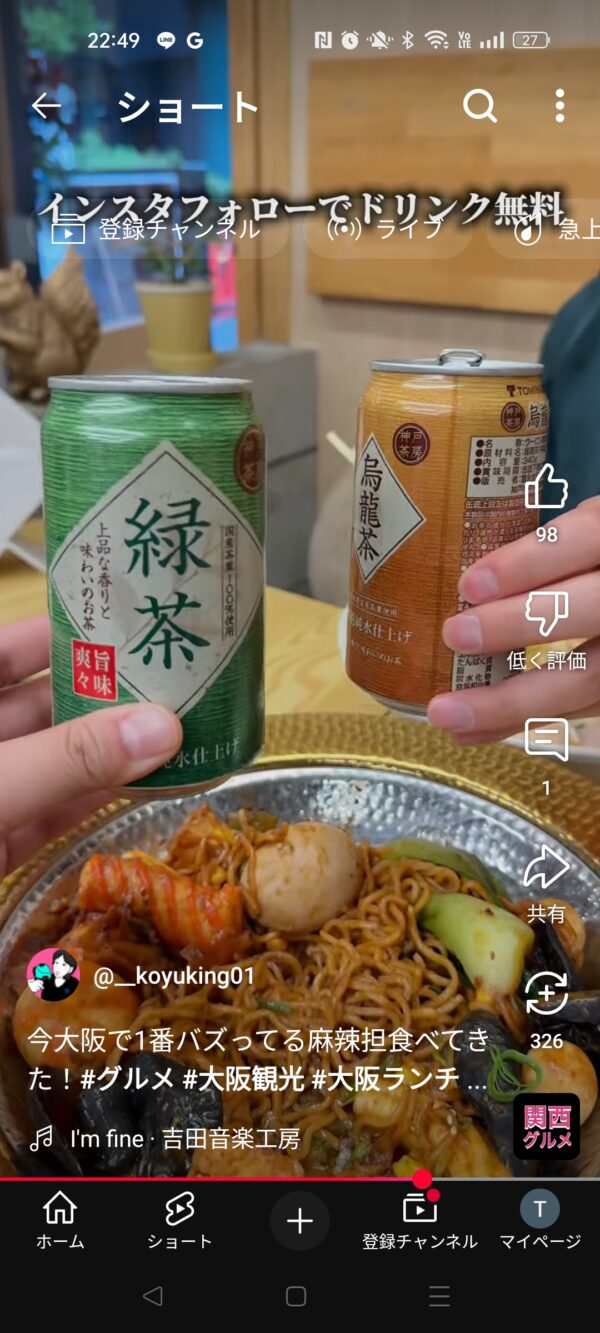Open 登録チャンネル in the bottom navigation
Image resolution: width=600 pixels, height=1333 pixels.
coord(420,1221)
